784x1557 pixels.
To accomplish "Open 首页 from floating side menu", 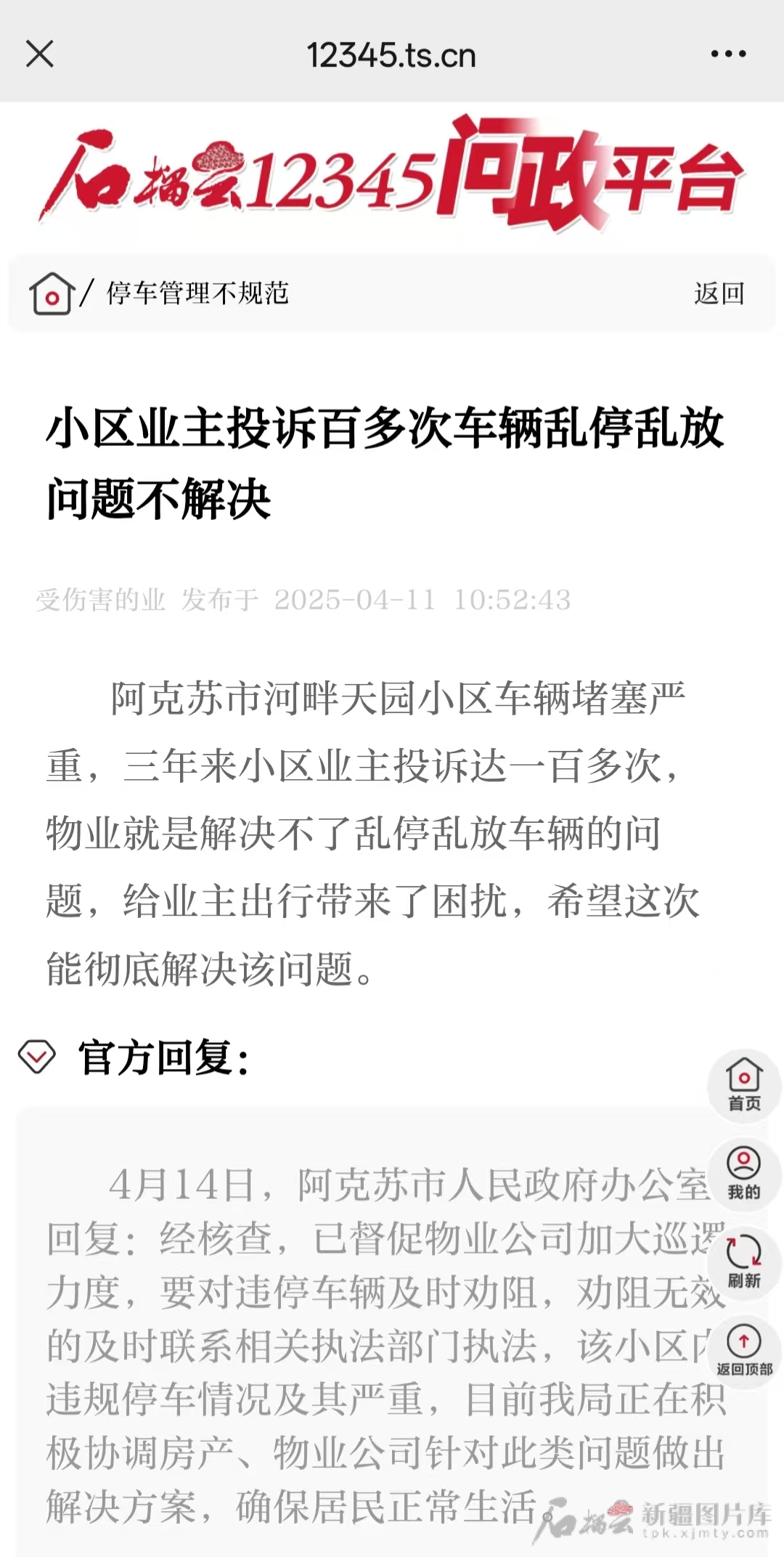I will tap(744, 1086).
